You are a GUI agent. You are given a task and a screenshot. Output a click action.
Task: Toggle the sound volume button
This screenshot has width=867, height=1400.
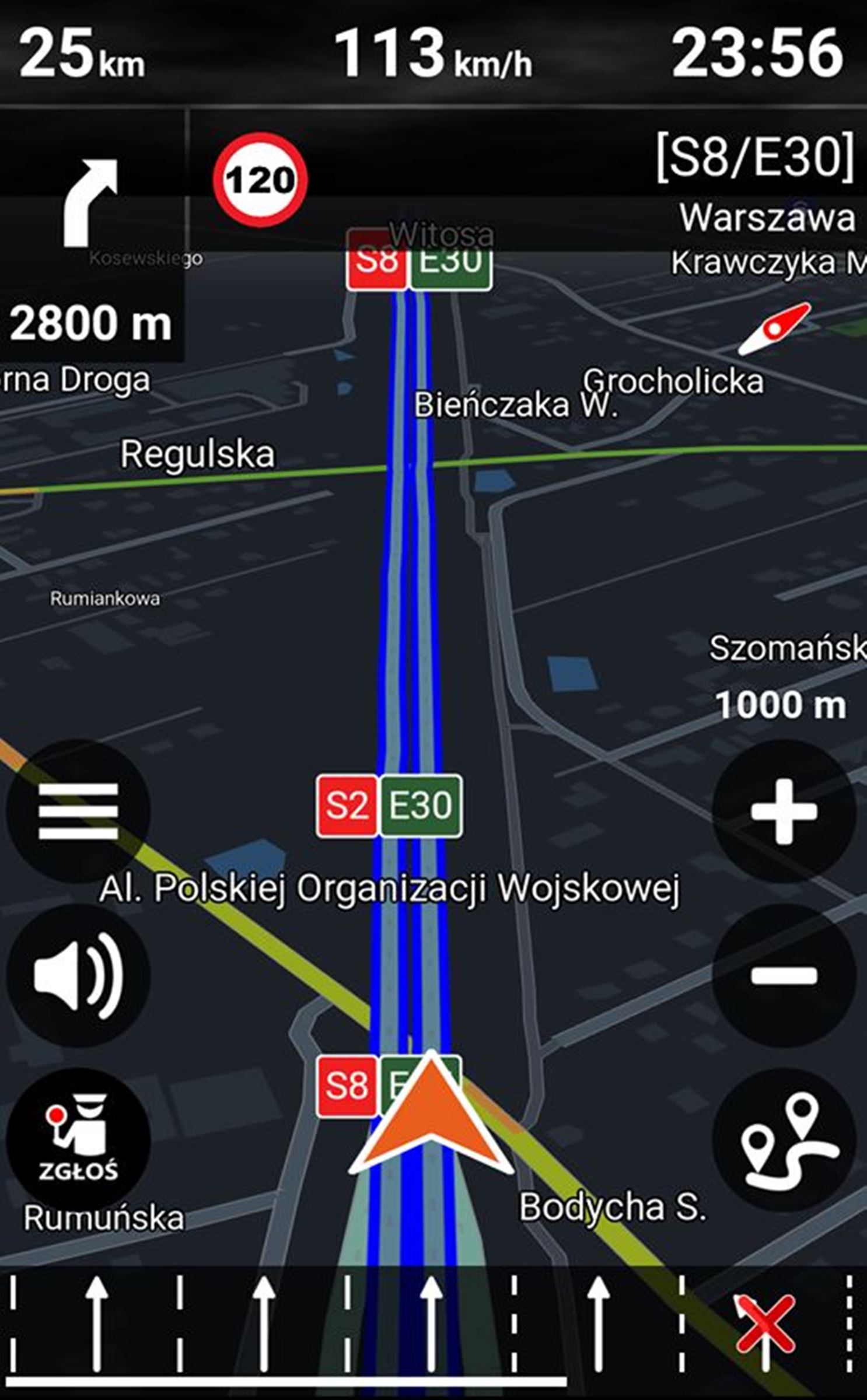point(78,975)
